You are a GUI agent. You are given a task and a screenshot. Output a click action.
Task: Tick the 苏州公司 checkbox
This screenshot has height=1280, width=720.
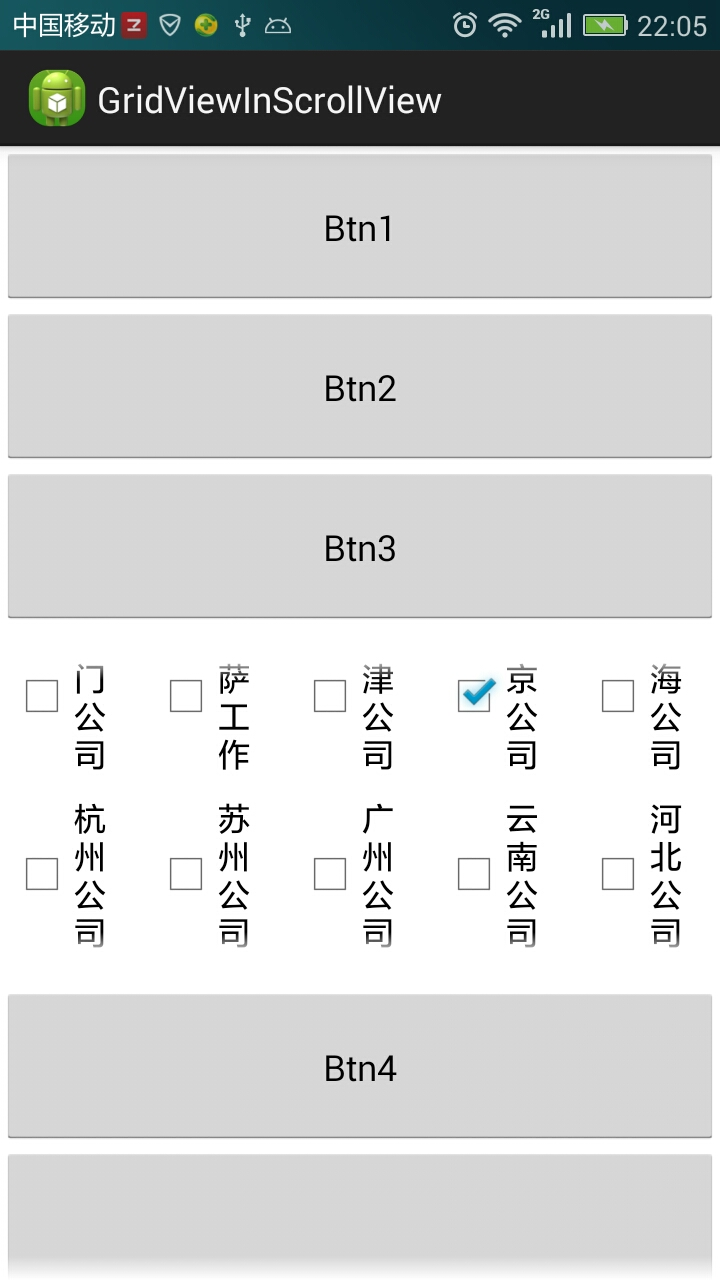[x=186, y=874]
